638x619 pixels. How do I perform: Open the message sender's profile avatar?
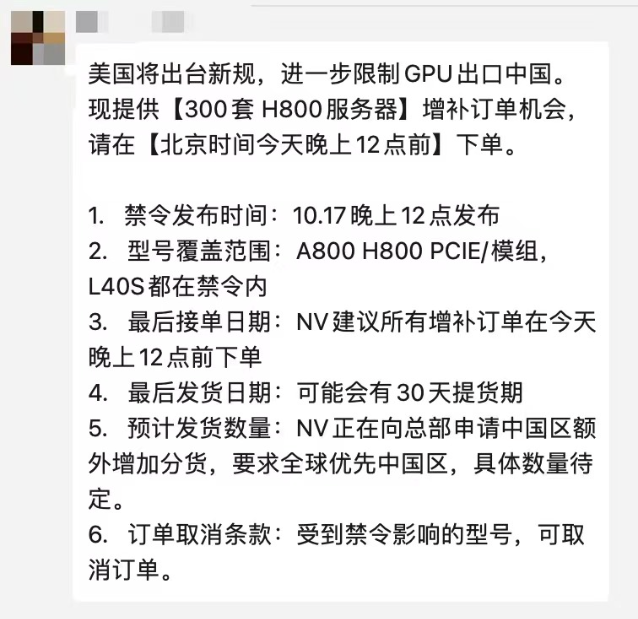(37, 38)
